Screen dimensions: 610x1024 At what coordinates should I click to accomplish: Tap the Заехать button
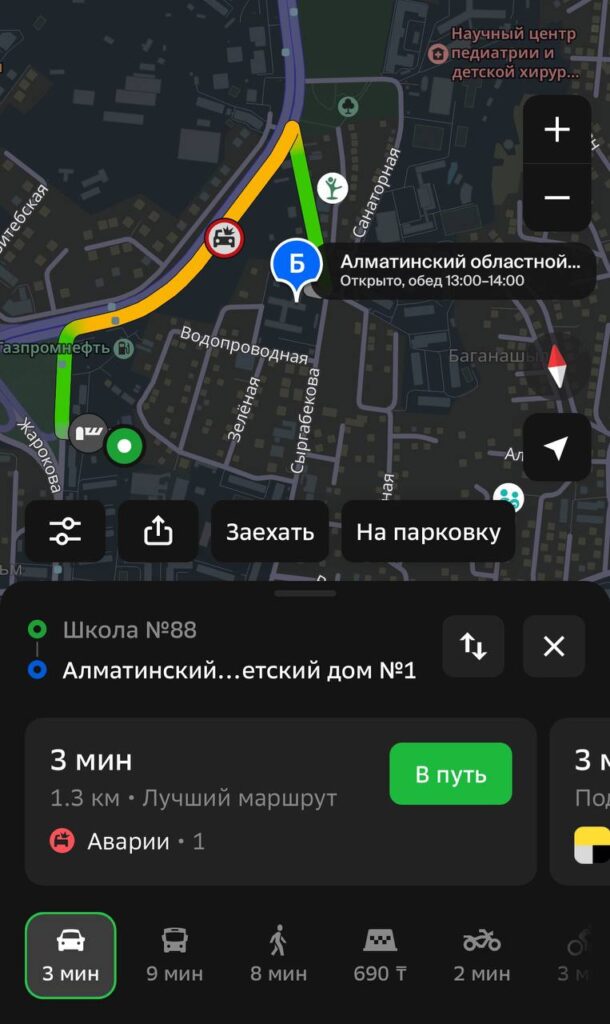[x=270, y=532]
